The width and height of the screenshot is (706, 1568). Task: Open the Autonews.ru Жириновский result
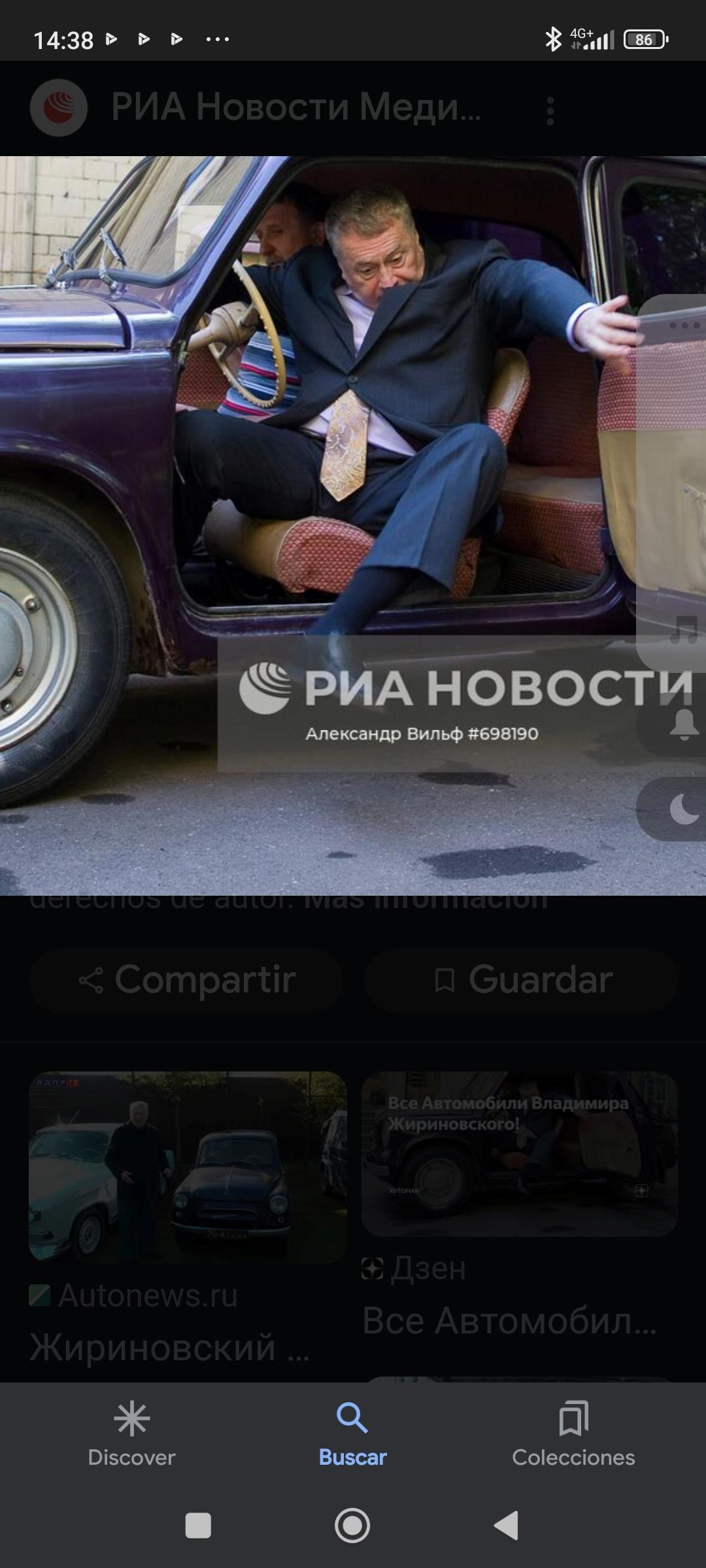[x=188, y=1168]
